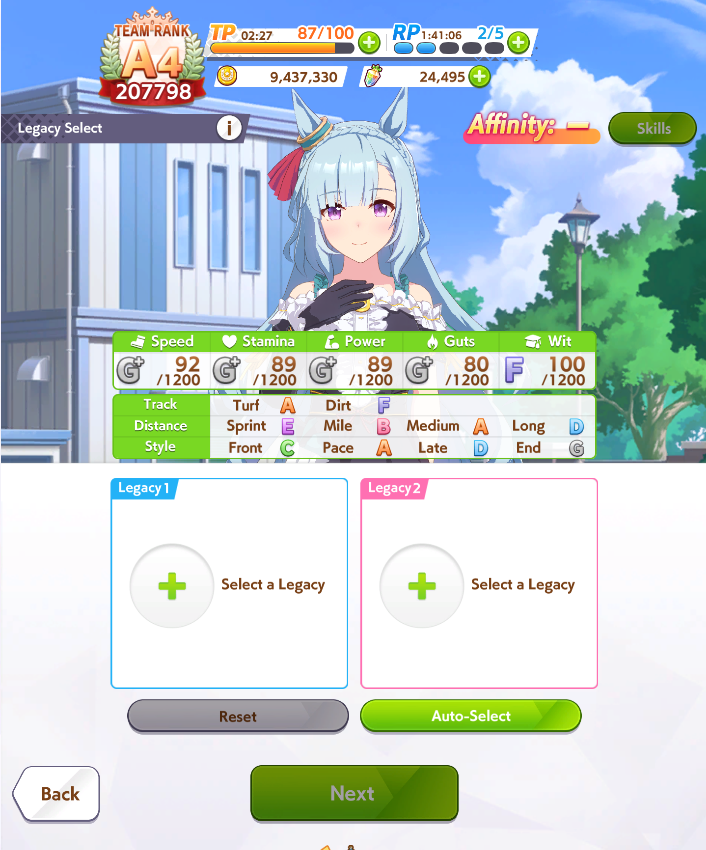This screenshot has height=850, width=706.
Task: Tap the plus icon to restore TP
Action: [369, 42]
